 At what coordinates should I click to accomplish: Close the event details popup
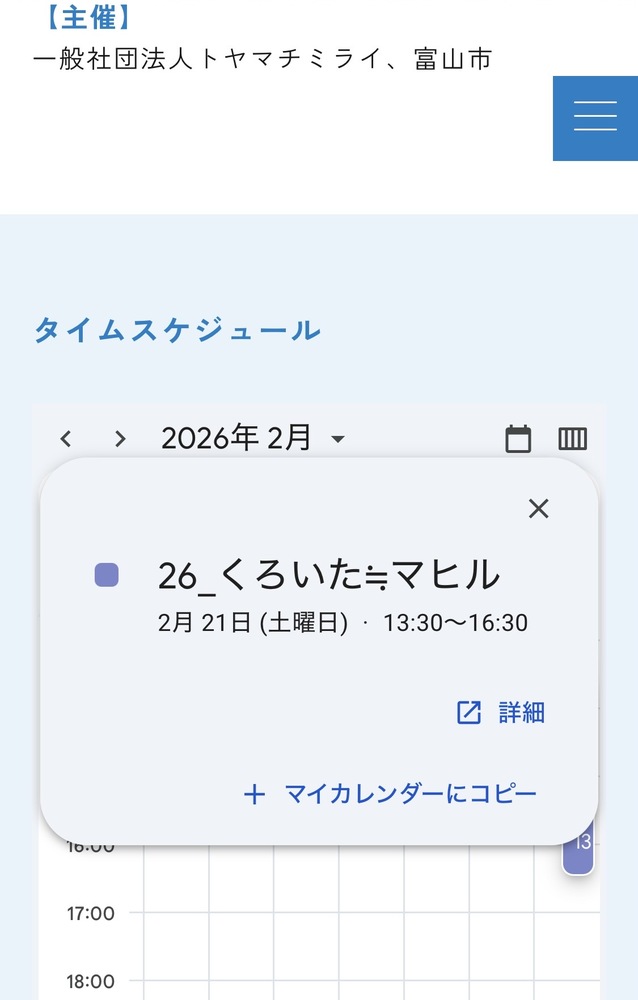pyautogui.click(x=538, y=509)
